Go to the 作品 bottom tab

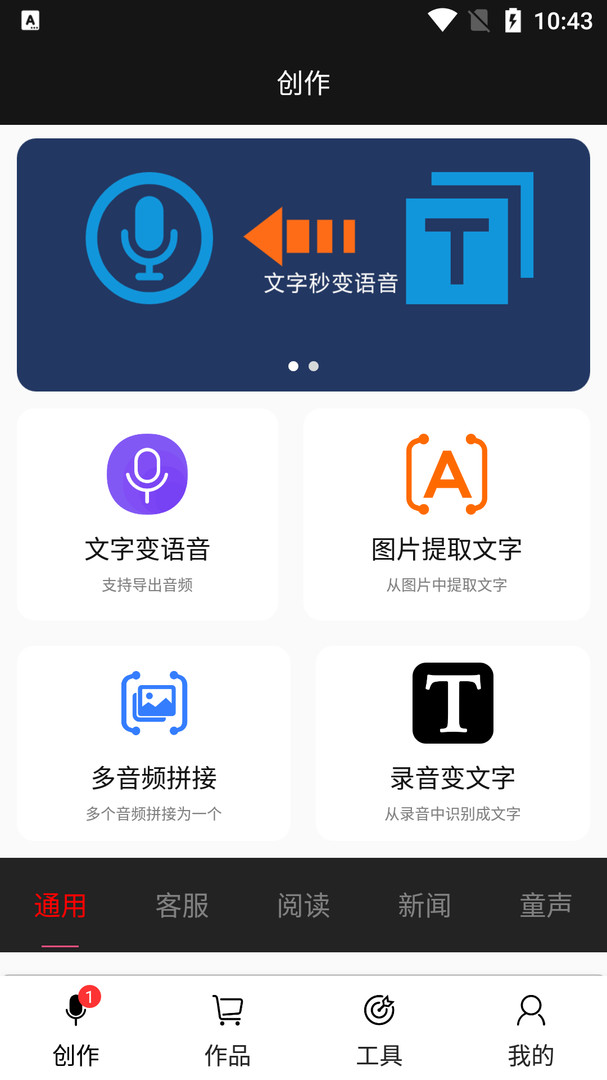[x=227, y=1028]
